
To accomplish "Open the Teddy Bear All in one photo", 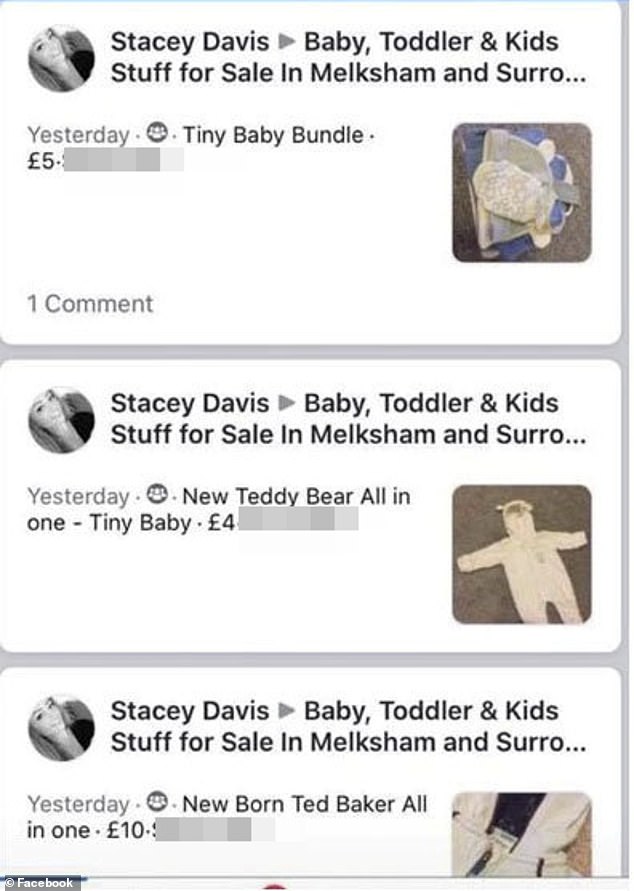I will tap(521, 554).
